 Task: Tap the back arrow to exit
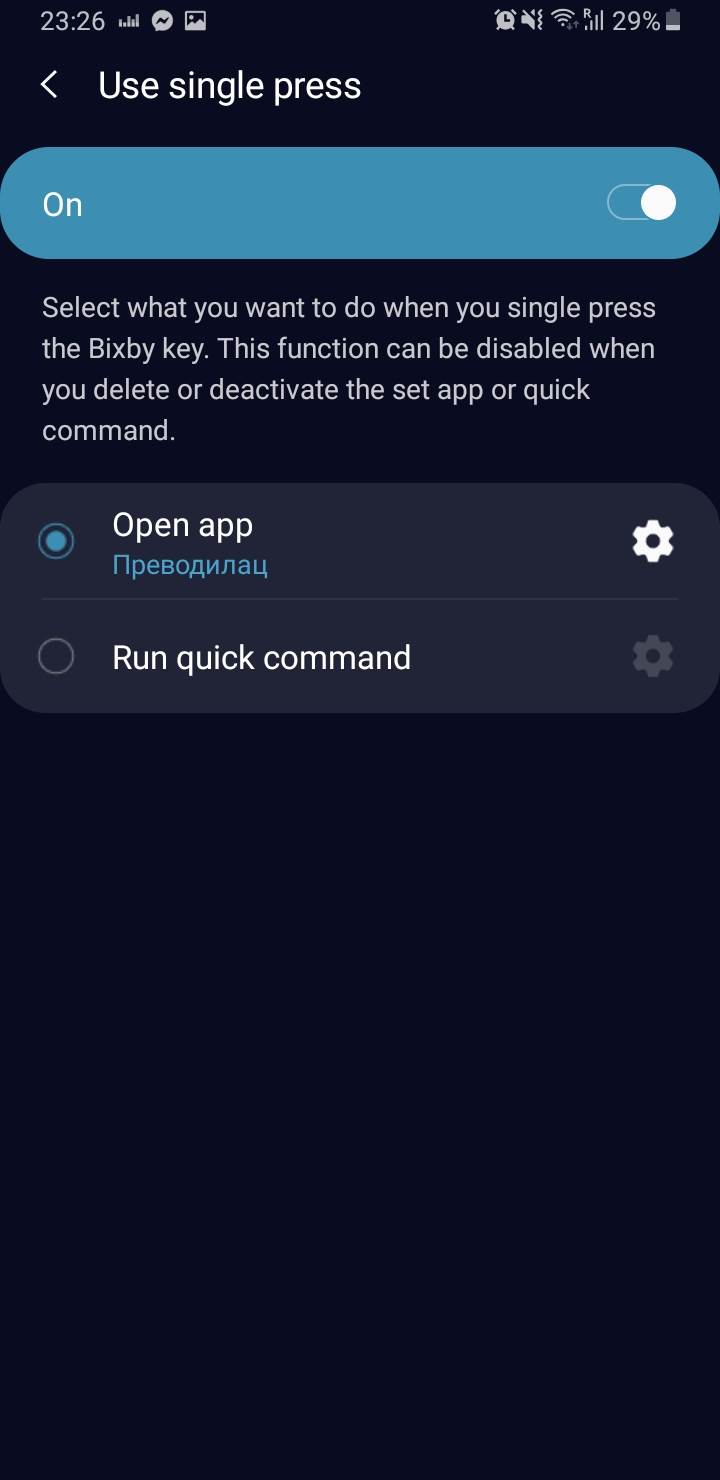(49, 85)
